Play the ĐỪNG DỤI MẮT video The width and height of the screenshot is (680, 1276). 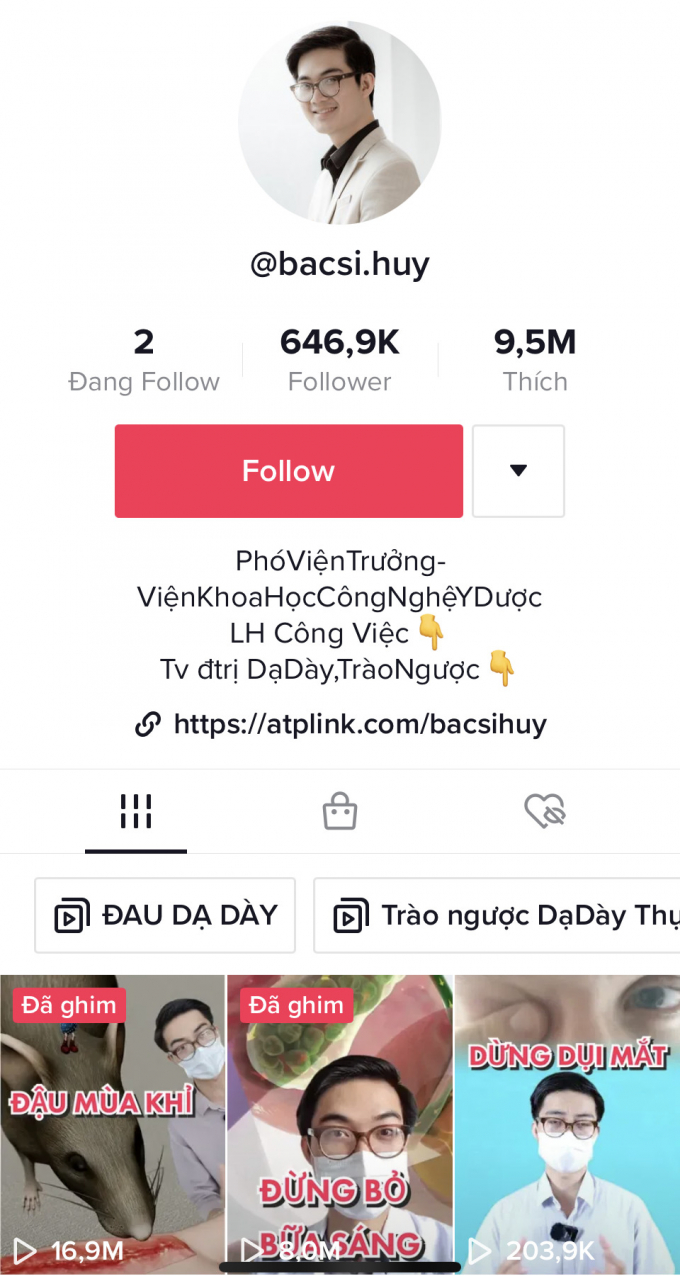click(567, 1120)
